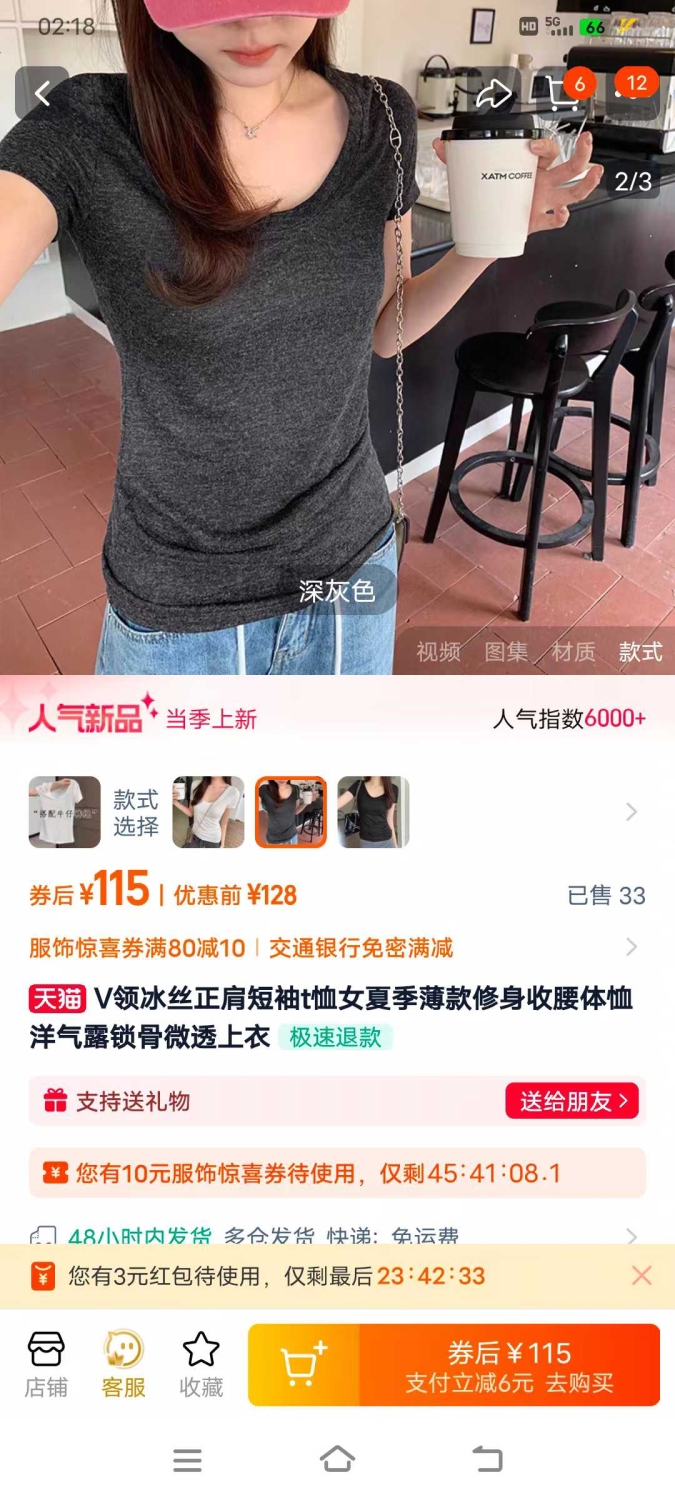Dismiss the 3元红包 banner

pos(642,1275)
